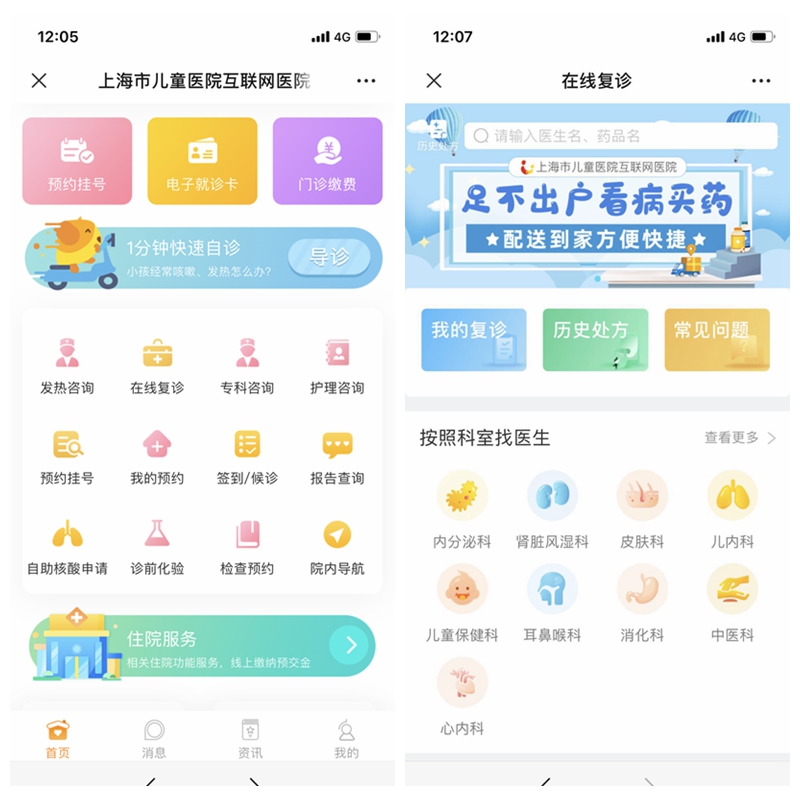
Task: Close the 上海市儿童医院互联网医院 page
Action: 39,81
